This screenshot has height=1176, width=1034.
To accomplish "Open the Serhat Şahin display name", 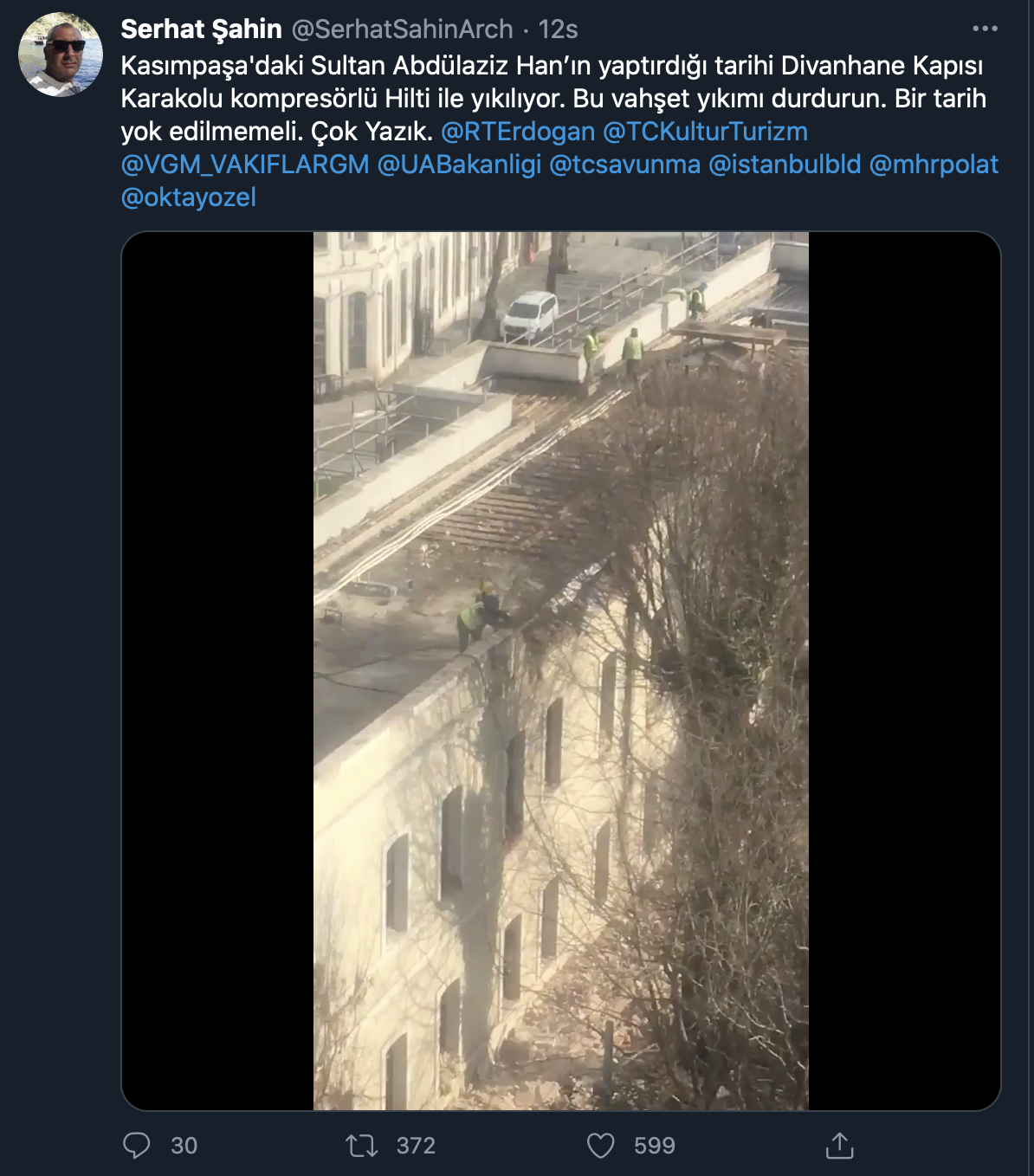I will pos(201,29).
